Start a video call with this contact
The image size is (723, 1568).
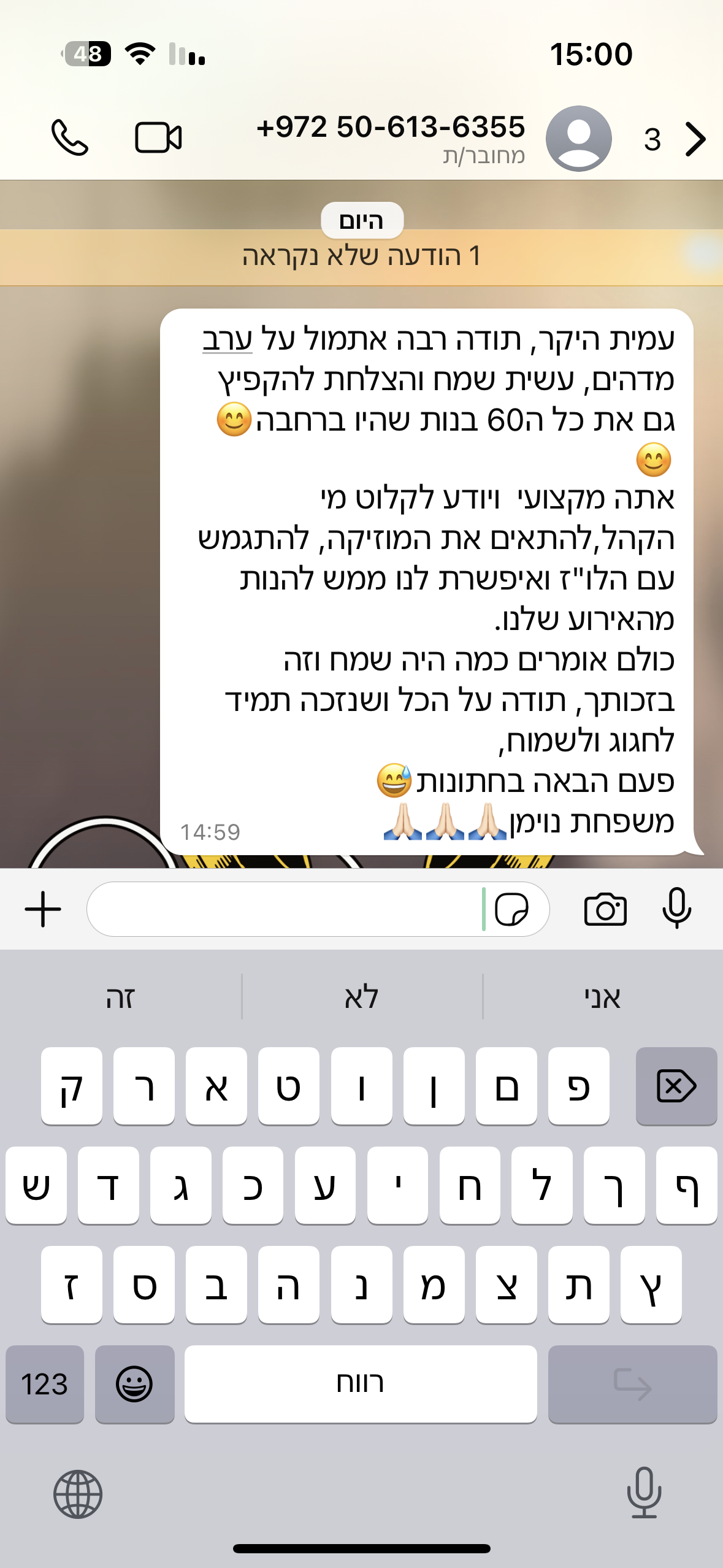pos(158,137)
